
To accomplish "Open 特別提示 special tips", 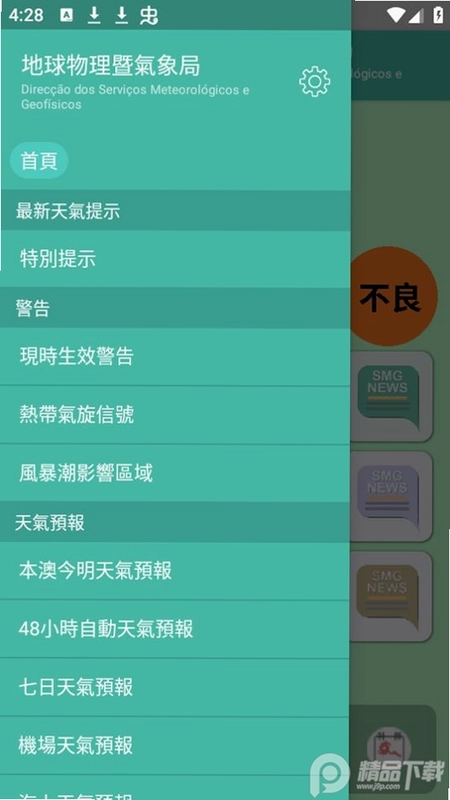I will [176, 259].
